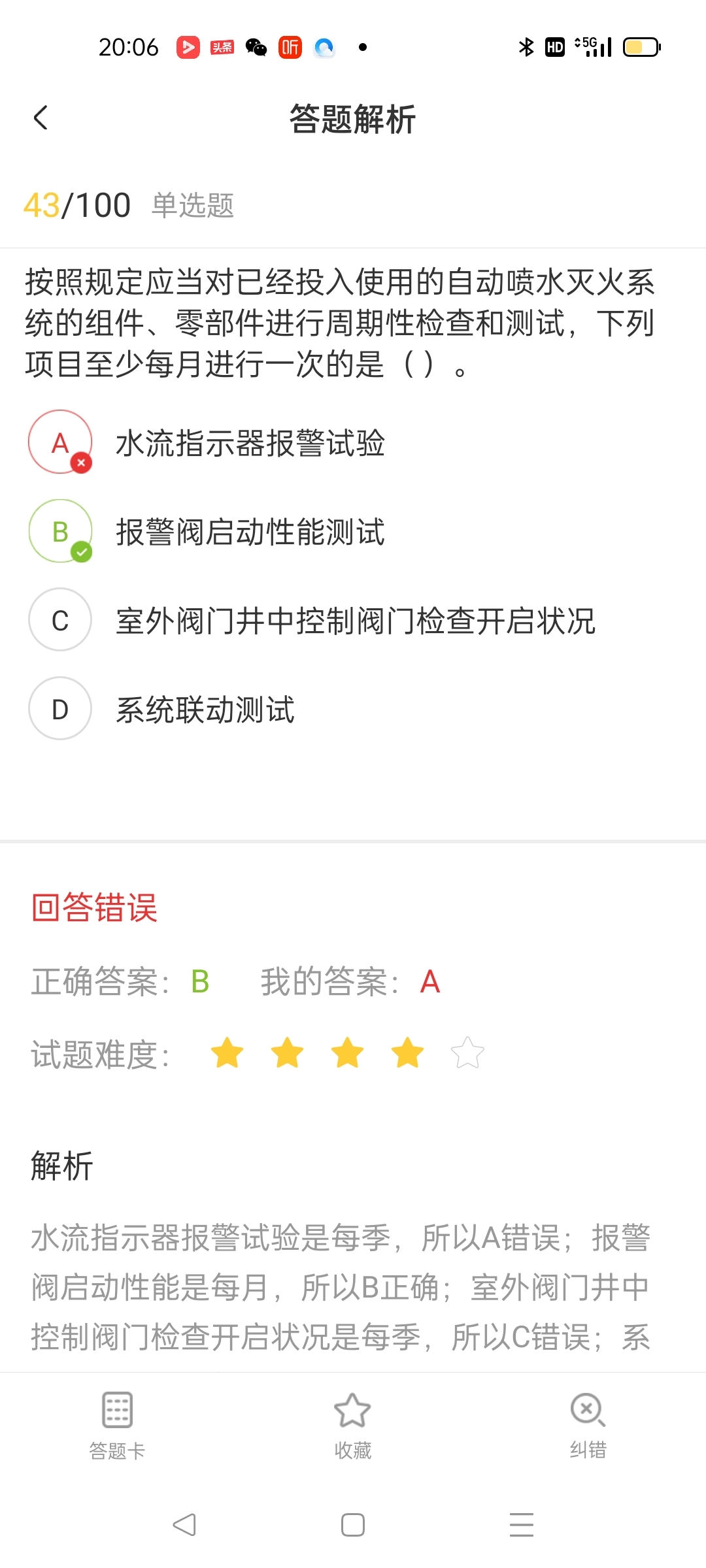Tap the system home button
Image resolution: width=706 pixels, height=1568 pixels.
tap(353, 1525)
